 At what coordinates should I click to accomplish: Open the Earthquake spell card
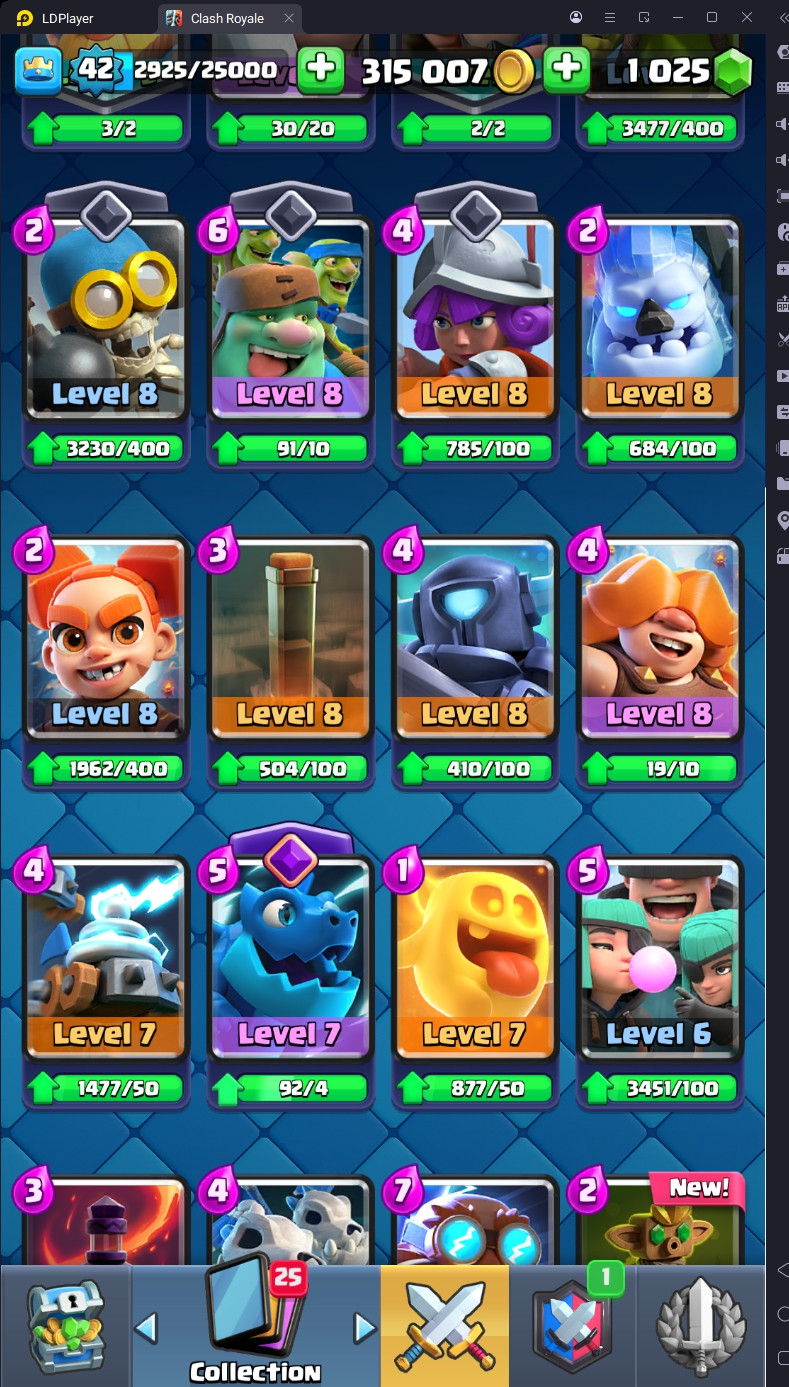pos(290,640)
